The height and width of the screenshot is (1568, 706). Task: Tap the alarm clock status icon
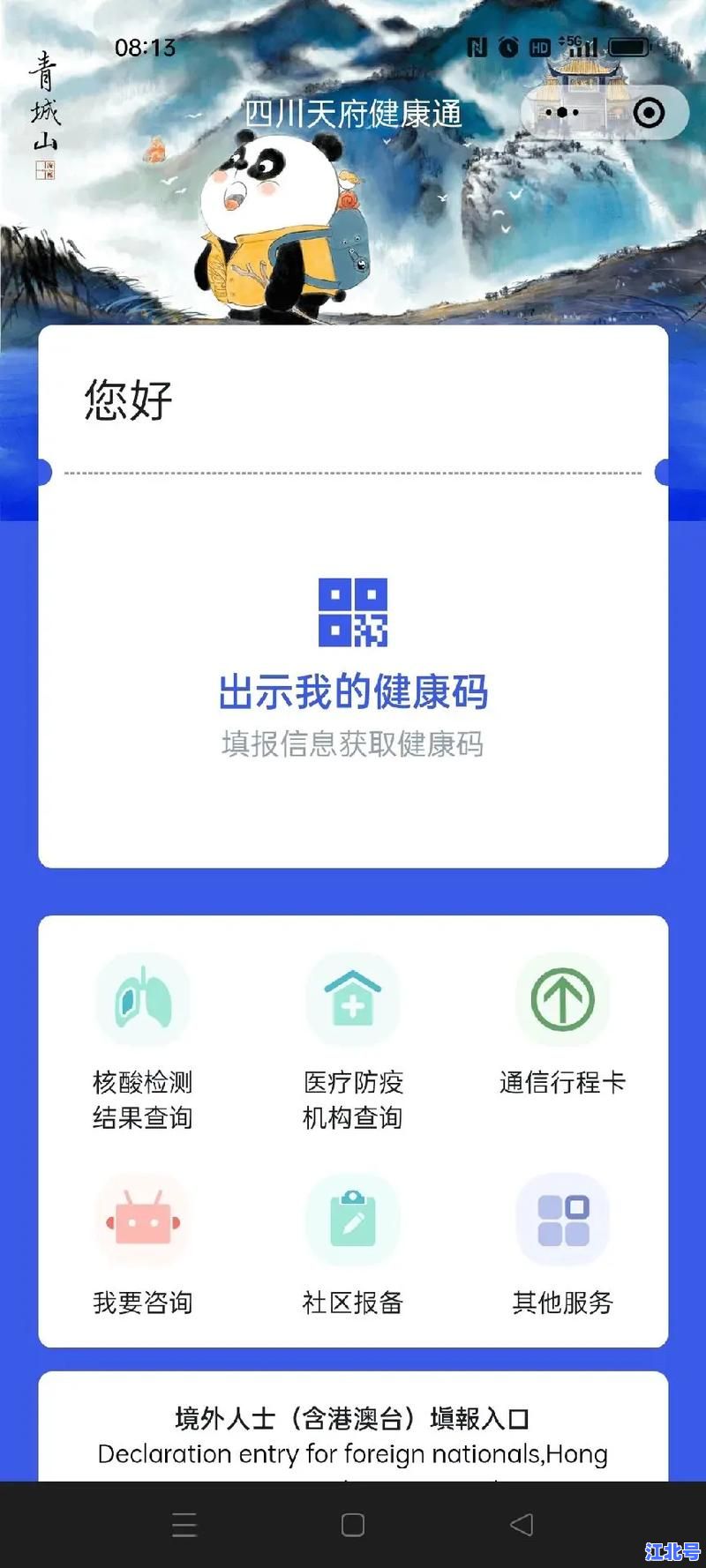(506, 49)
